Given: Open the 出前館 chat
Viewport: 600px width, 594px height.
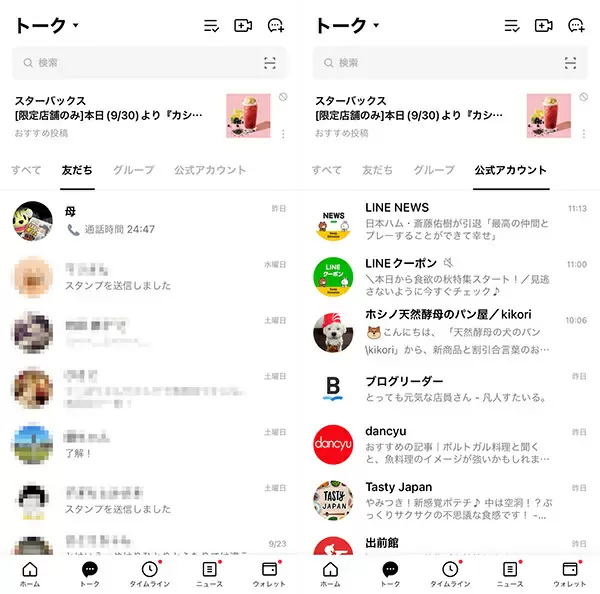Looking at the screenshot, I should point(450,546).
